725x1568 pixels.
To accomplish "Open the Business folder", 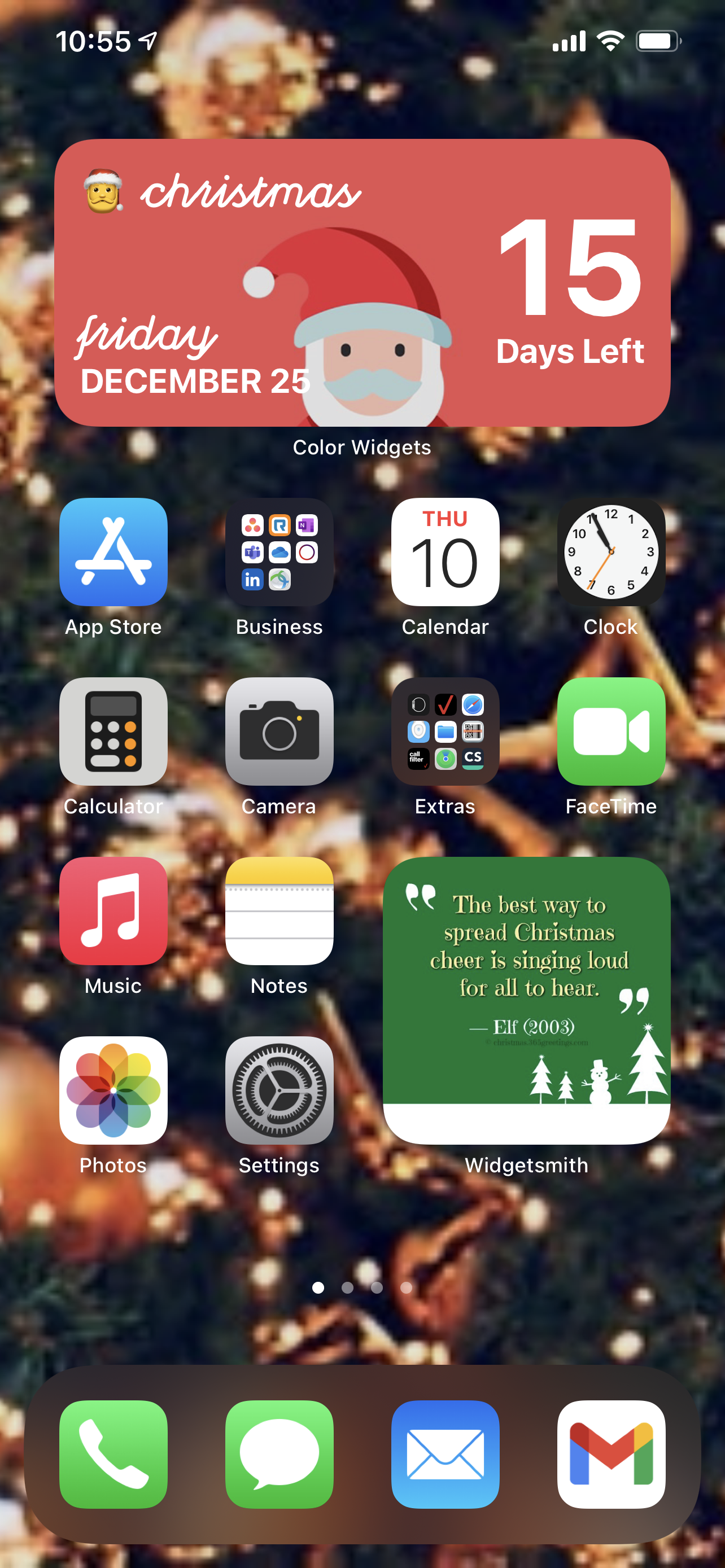I will click(279, 551).
